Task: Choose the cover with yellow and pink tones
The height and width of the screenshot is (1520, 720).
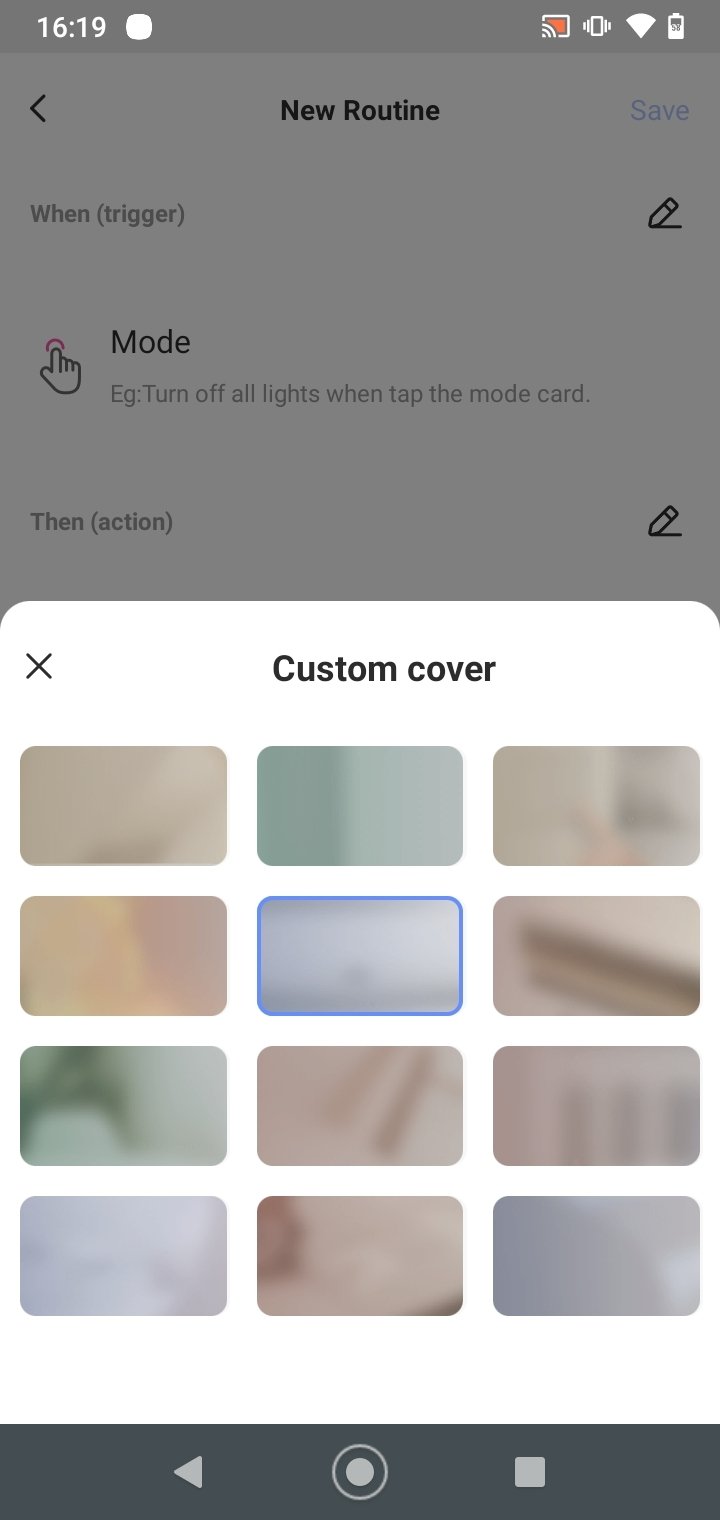Action: pos(123,956)
